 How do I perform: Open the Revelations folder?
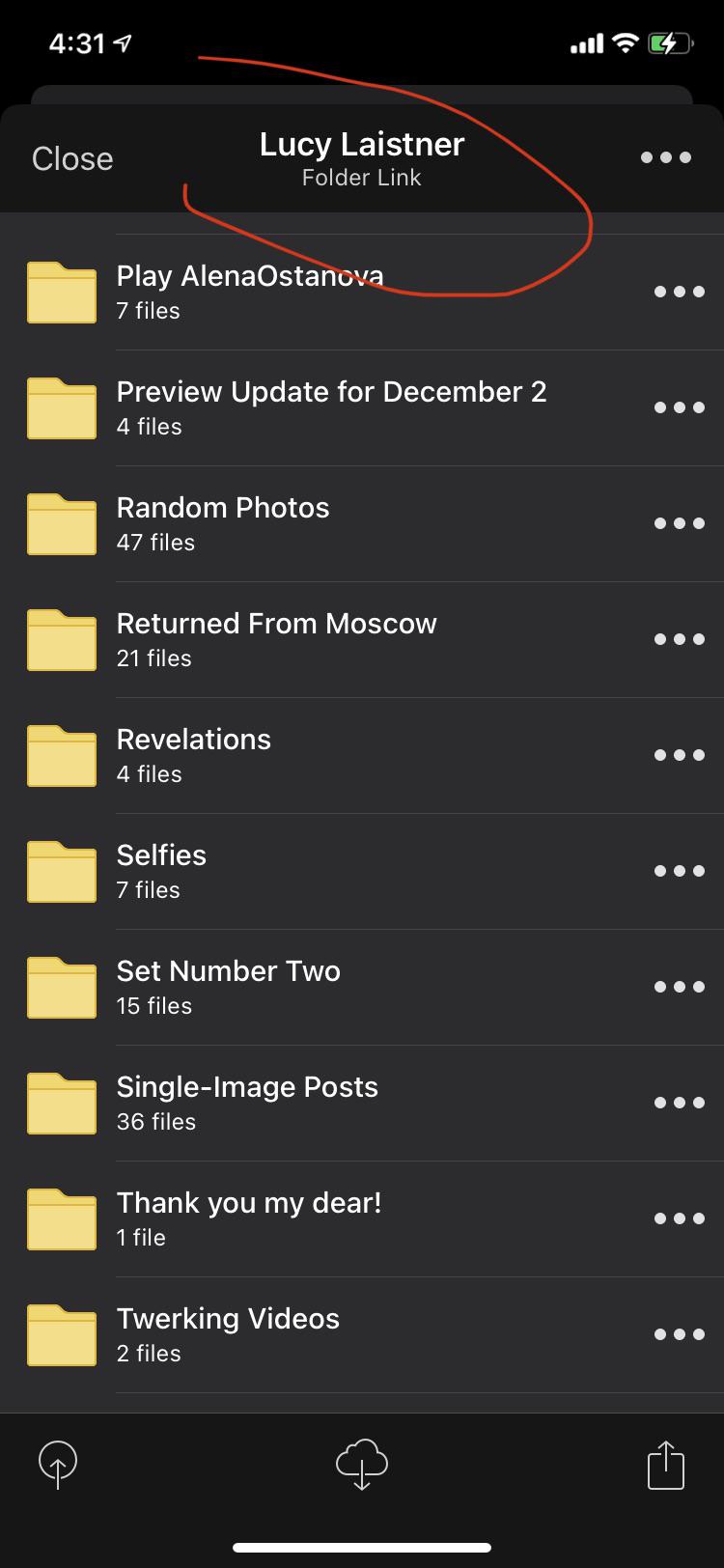(193, 755)
